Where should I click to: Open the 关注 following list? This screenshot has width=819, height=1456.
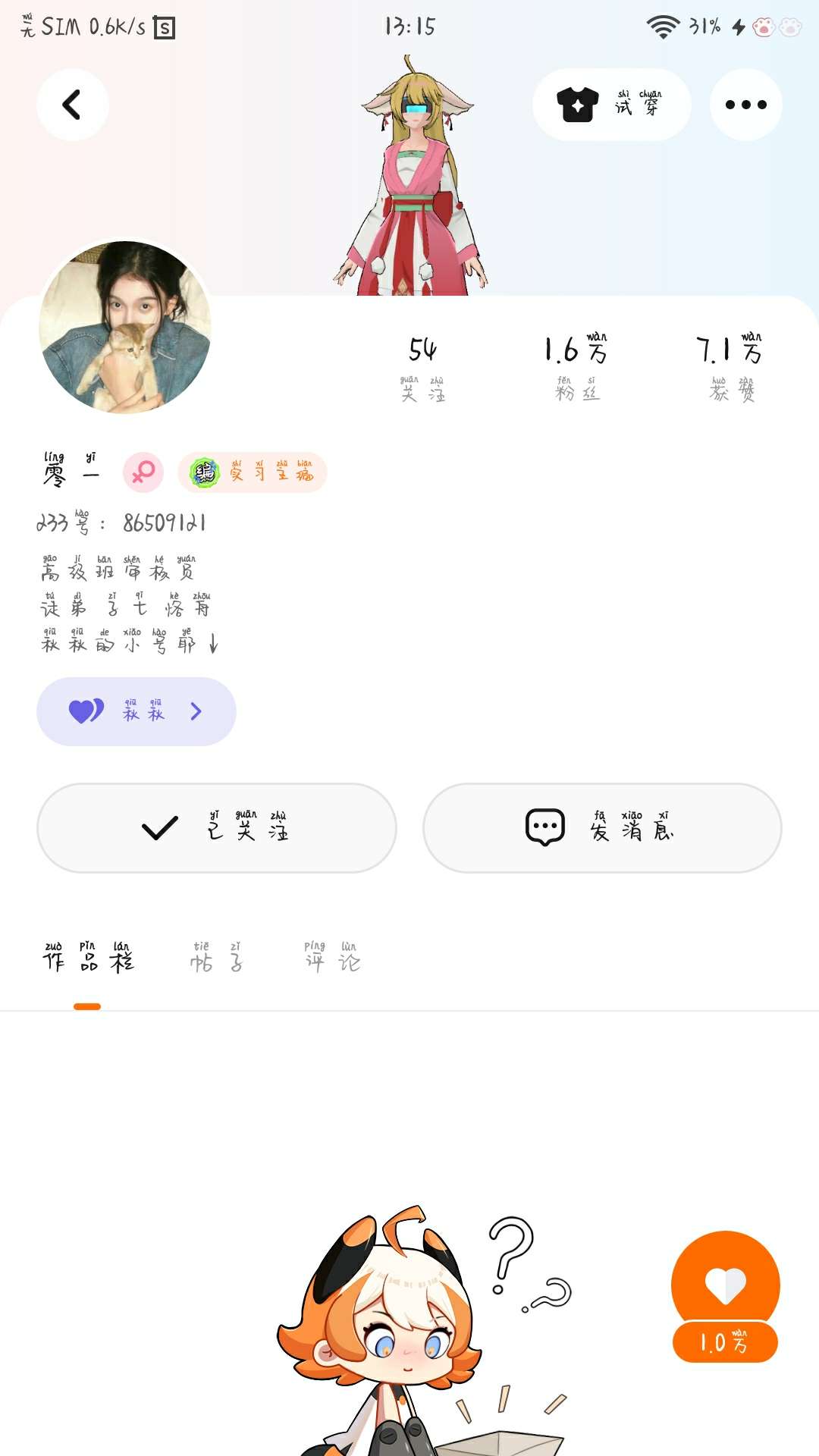coord(422,368)
